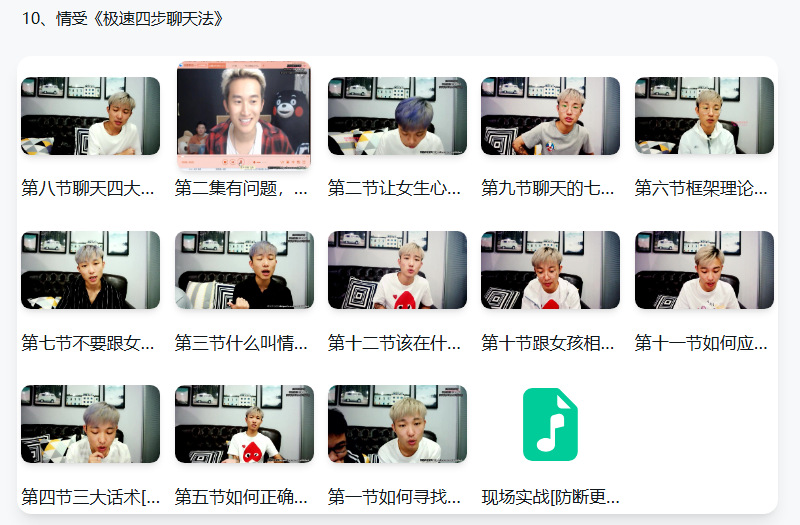
Task: Play the 第二集有问题 video
Action: [x=244, y=114]
